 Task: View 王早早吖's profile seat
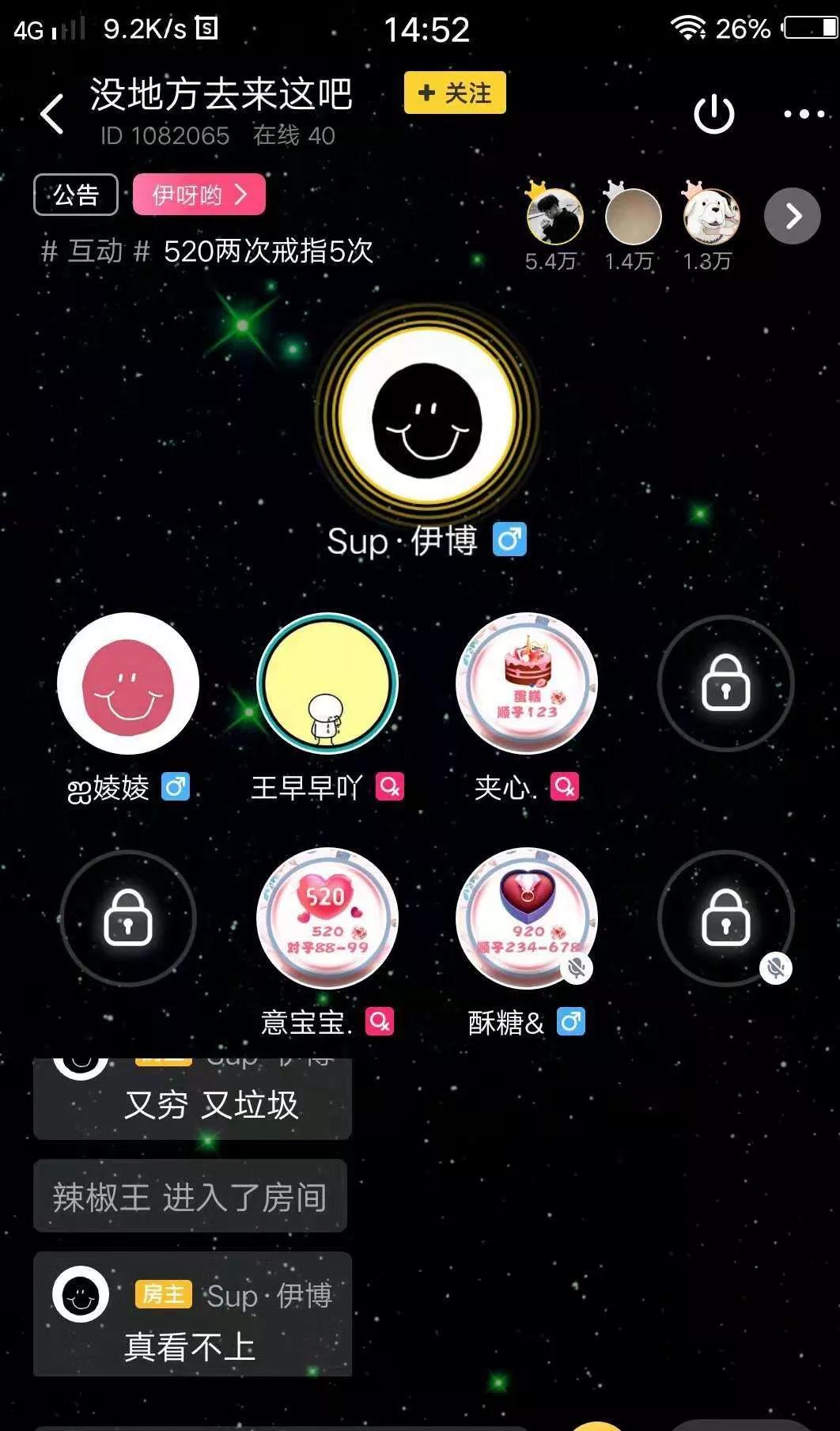(327, 683)
